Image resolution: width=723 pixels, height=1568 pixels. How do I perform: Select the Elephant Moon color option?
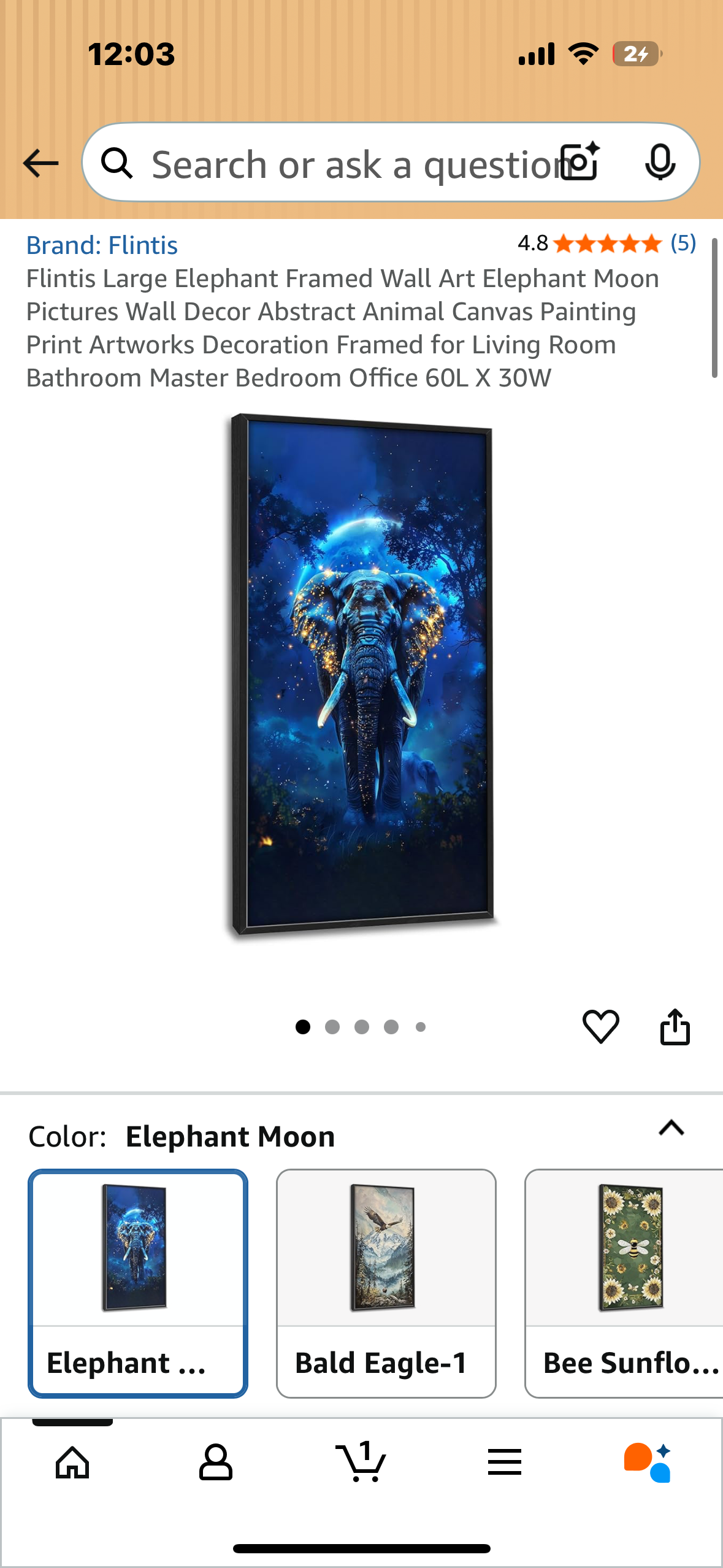point(138,1283)
